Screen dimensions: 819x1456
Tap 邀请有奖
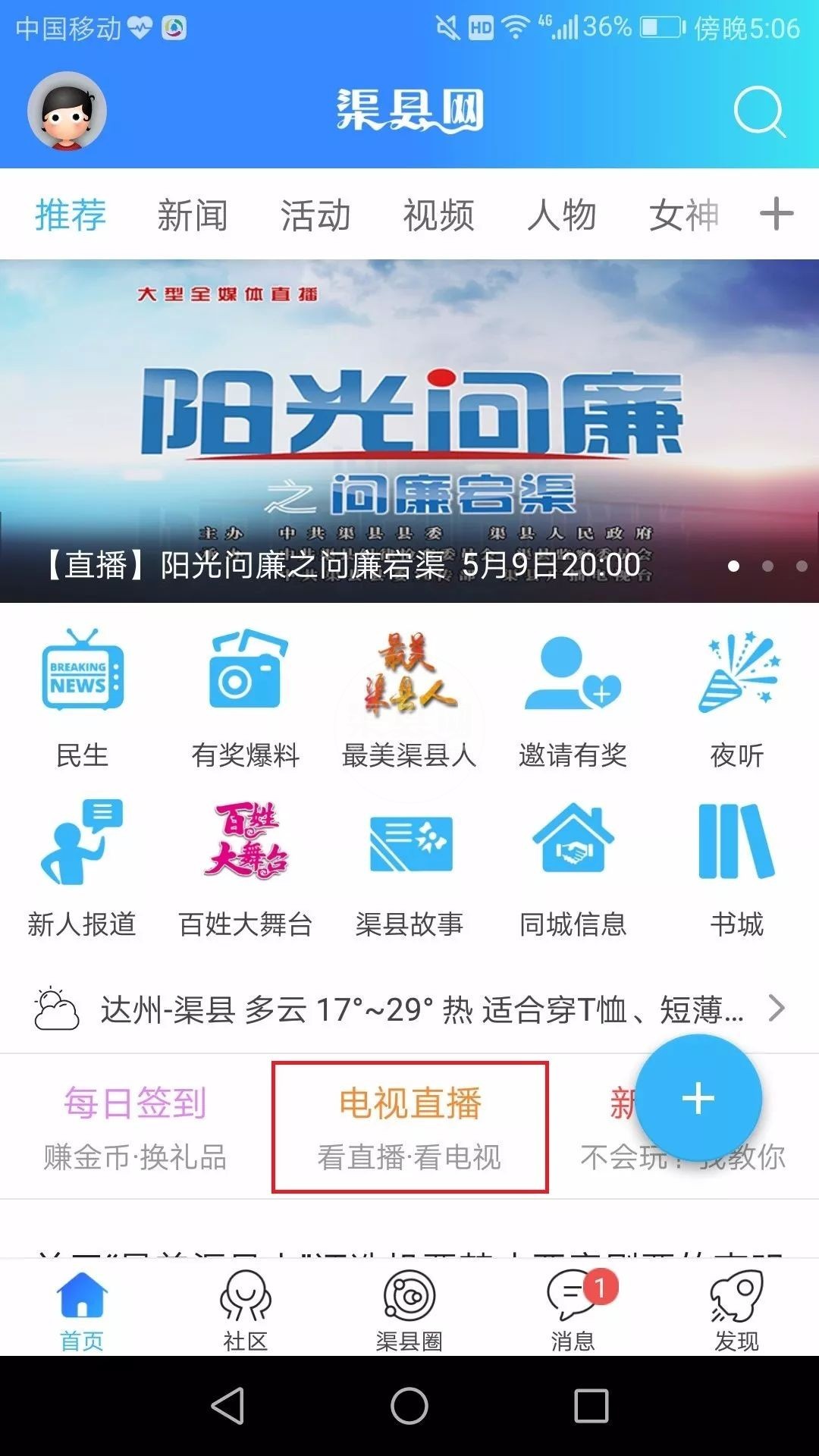(573, 698)
